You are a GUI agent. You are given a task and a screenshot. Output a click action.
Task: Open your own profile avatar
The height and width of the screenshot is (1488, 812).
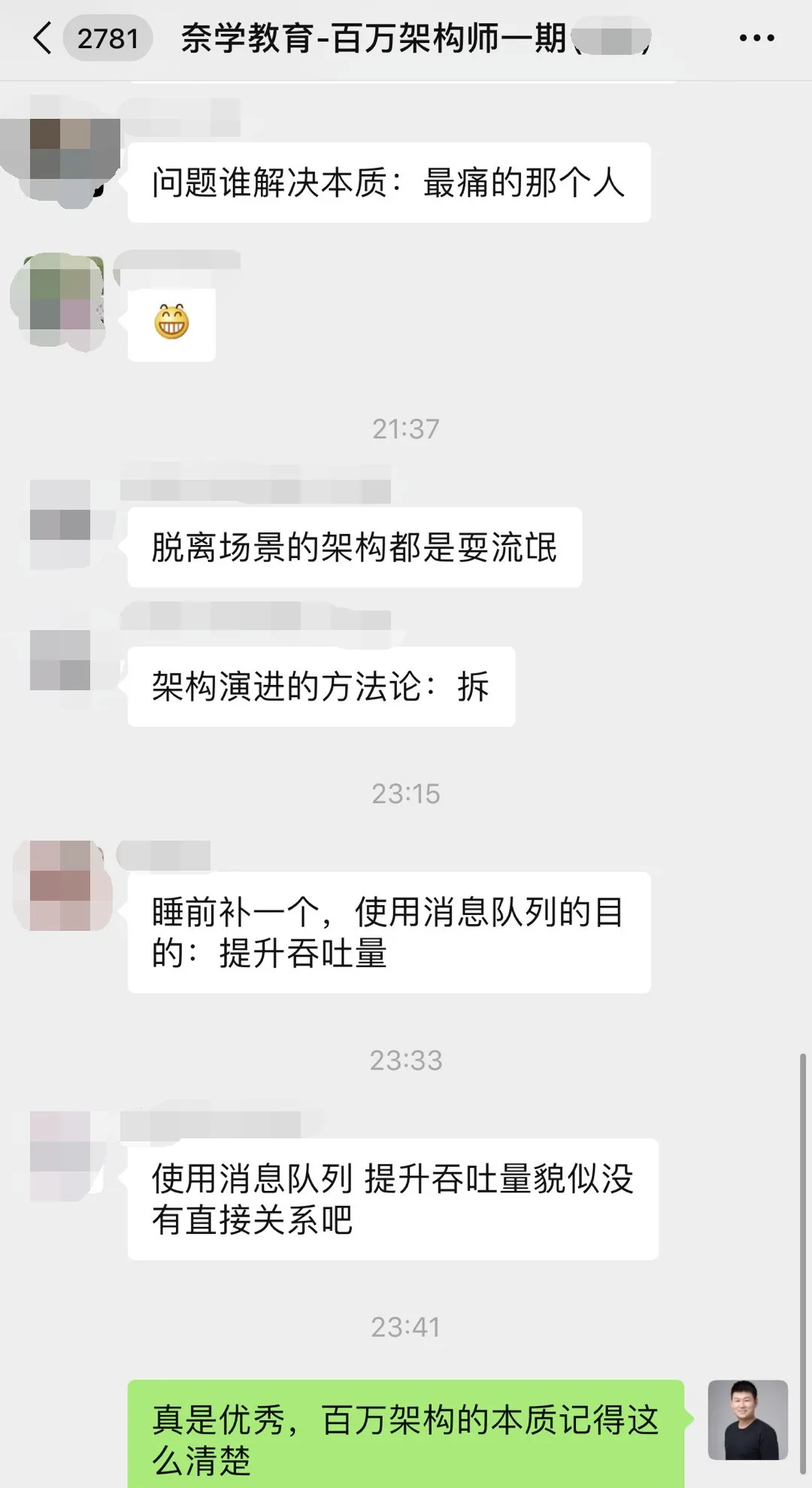pyautogui.click(x=747, y=1420)
